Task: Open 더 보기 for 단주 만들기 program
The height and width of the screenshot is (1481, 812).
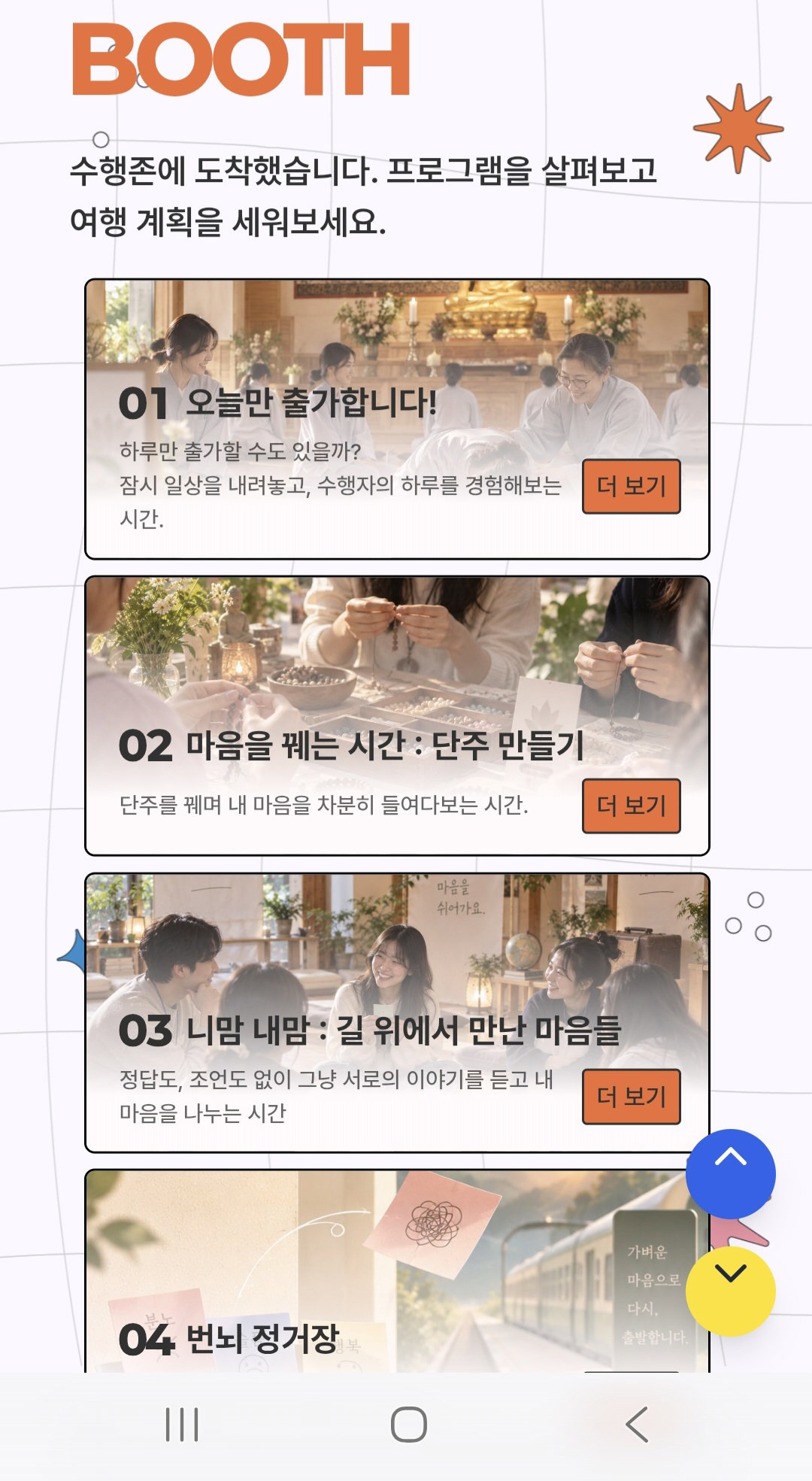Action: coord(632,806)
